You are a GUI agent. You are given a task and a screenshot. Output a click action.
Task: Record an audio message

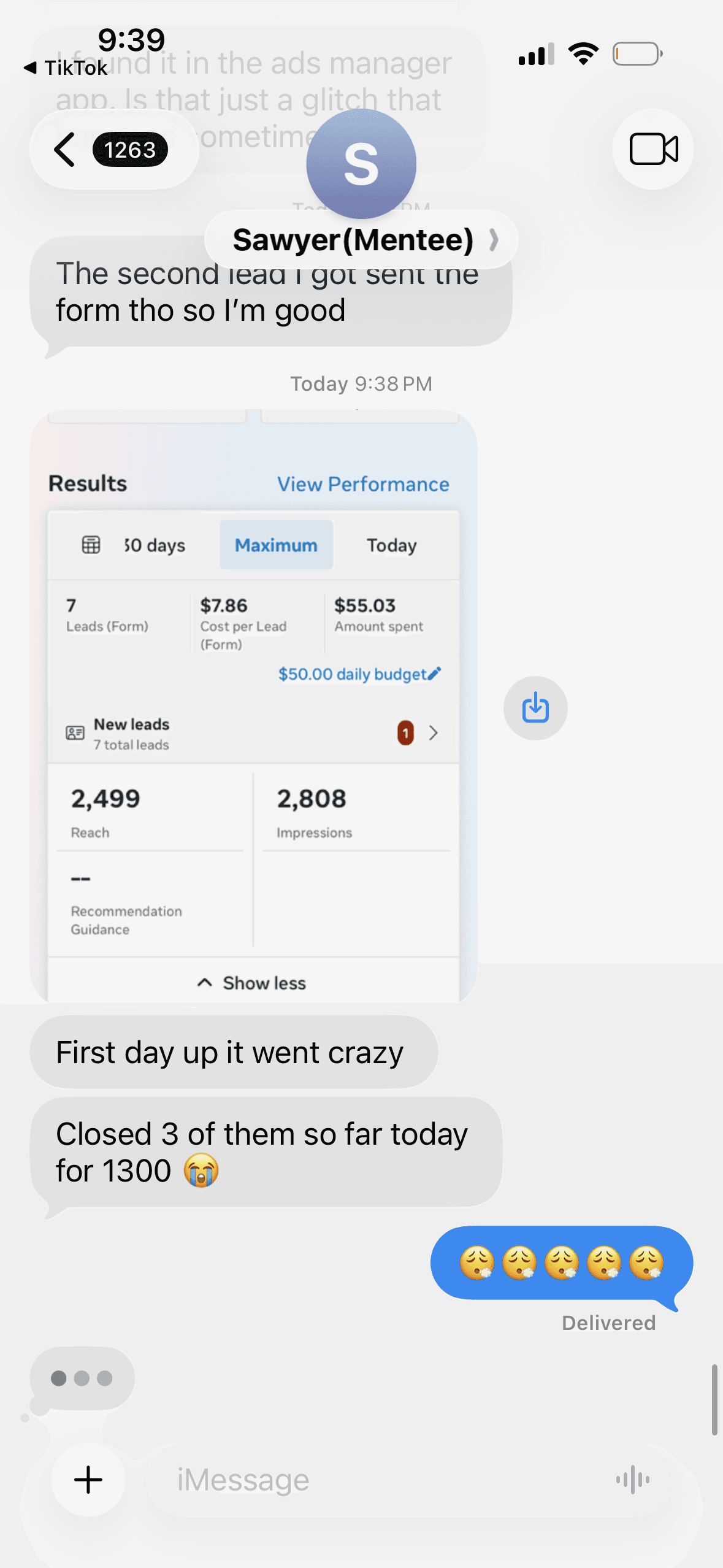pos(633,1479)
